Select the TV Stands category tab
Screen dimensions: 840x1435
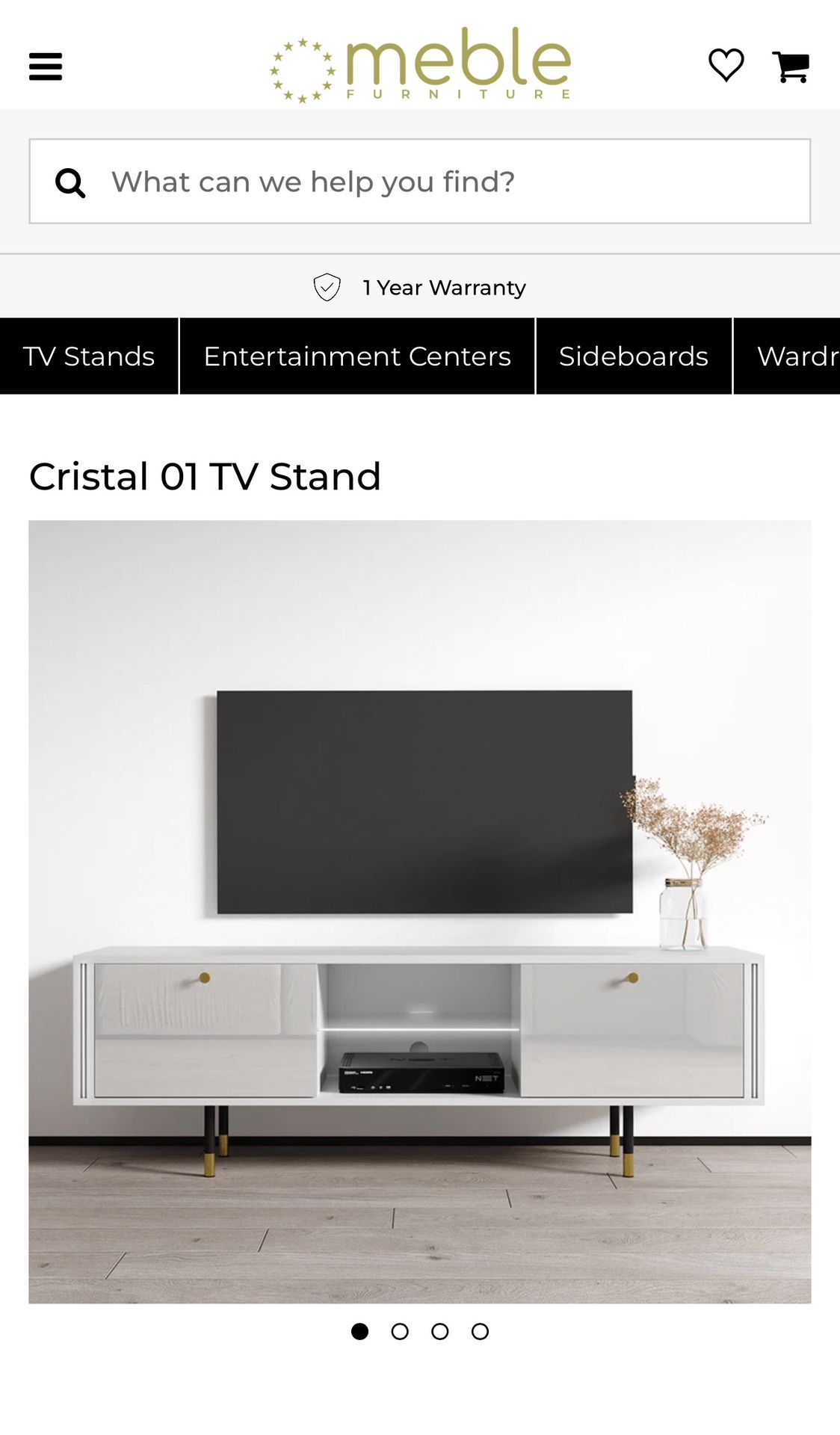pyautogui.click(x=88, y=356)
